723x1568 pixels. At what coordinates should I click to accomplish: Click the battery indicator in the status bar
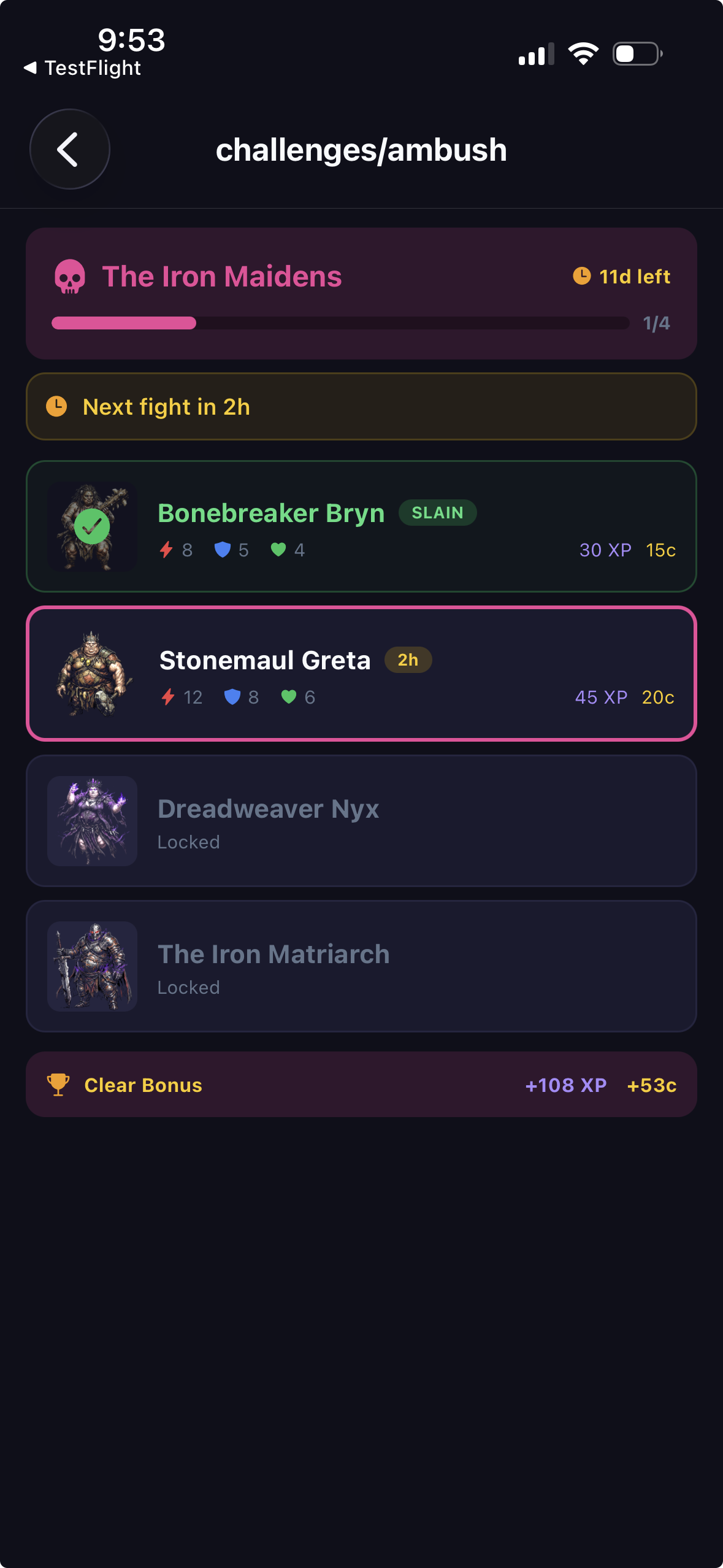click(x=636, y=54)
